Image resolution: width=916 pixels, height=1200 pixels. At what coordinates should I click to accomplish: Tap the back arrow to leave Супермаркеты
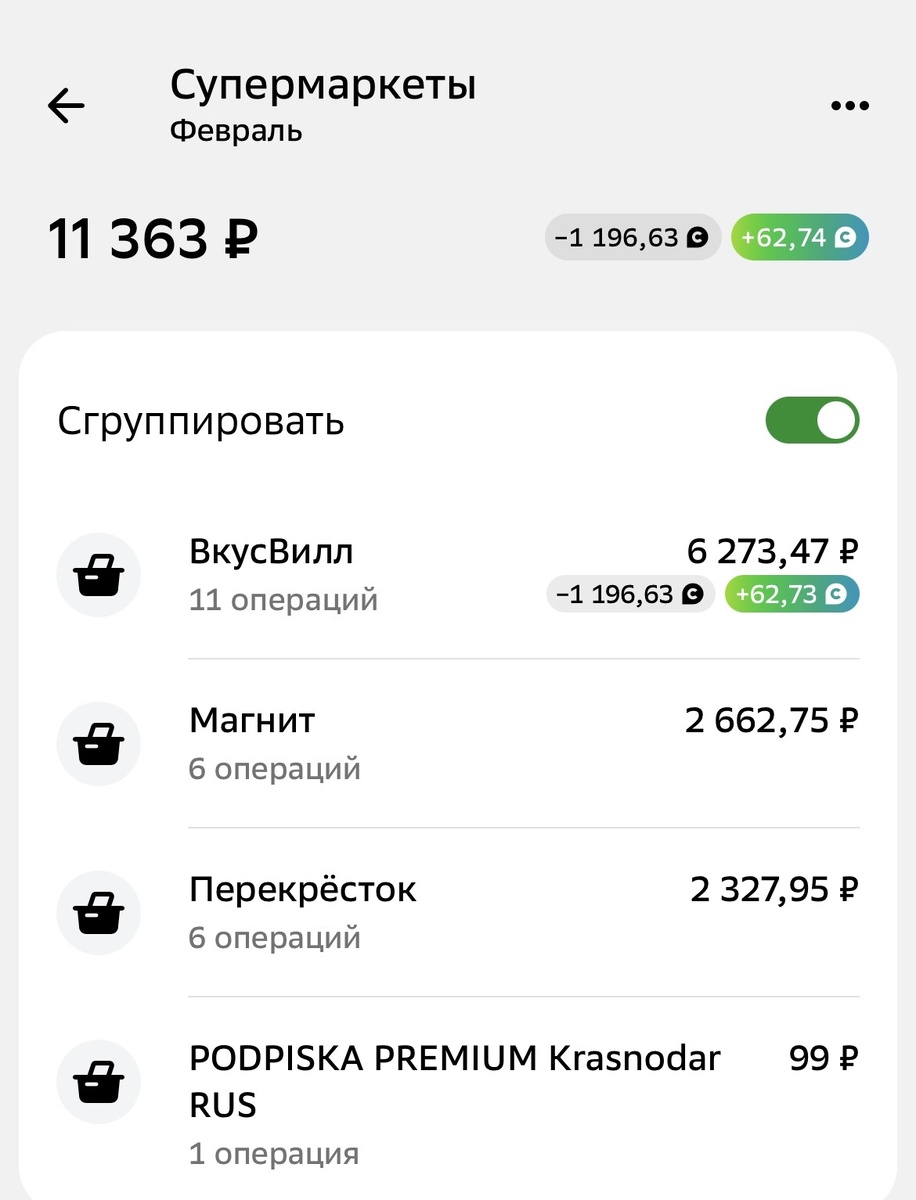[x=64, y=105]
